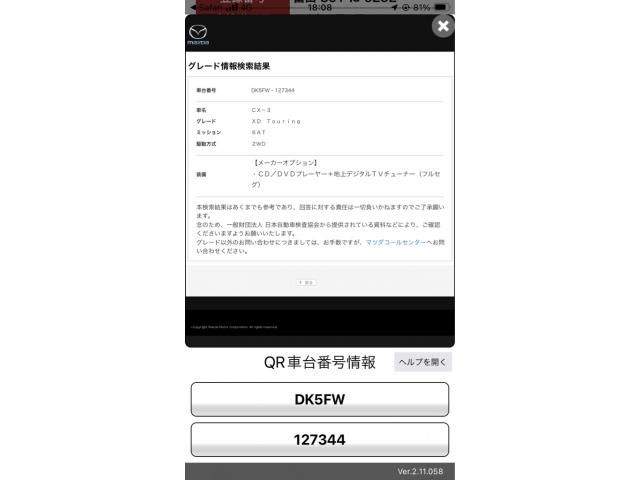The width and height of the screenshot is (640, 480).
Task: Select the 127344 chassis number button
Action: pos(319,439)
